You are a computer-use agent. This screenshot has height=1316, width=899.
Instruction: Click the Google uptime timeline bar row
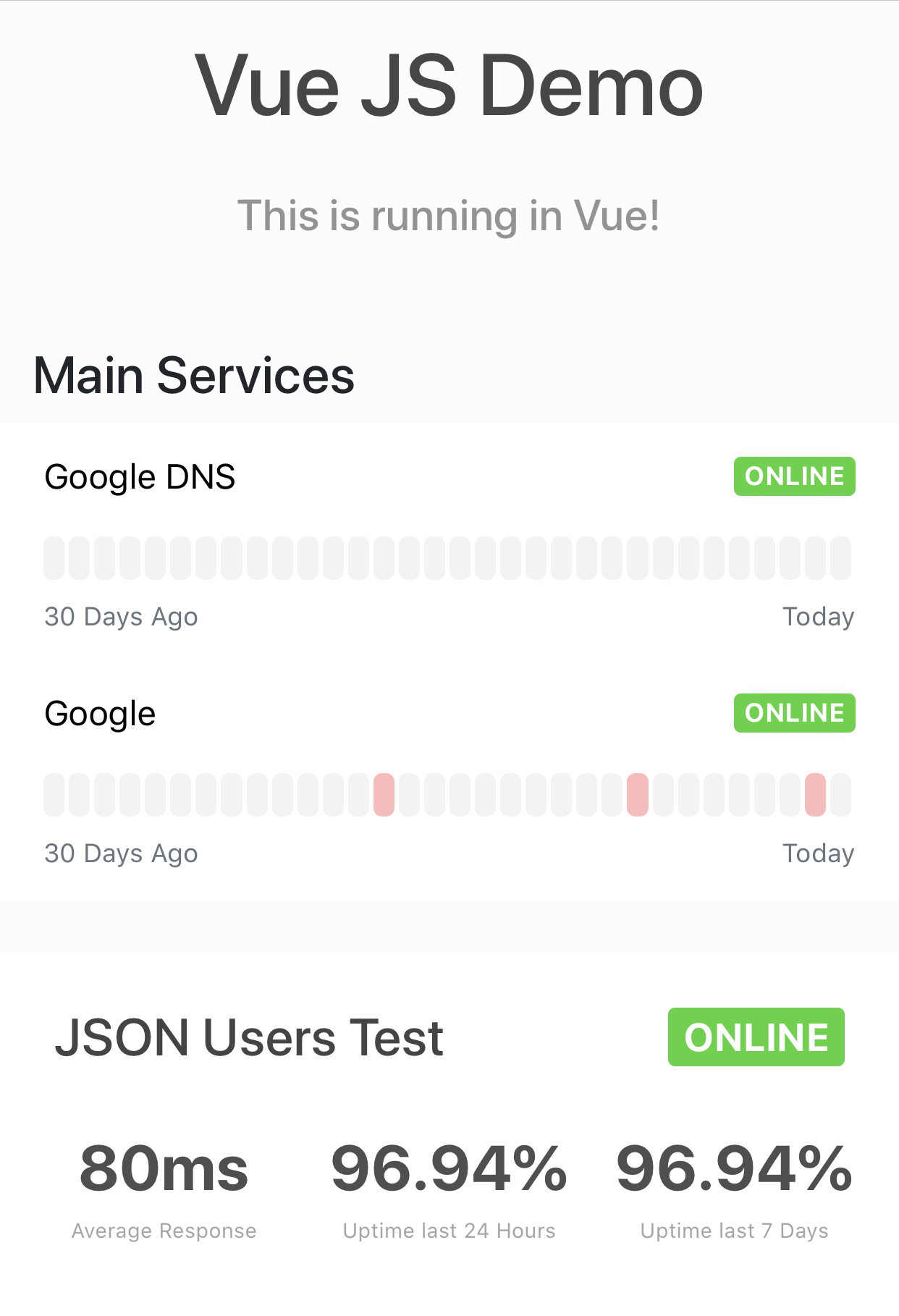(449, 793)
